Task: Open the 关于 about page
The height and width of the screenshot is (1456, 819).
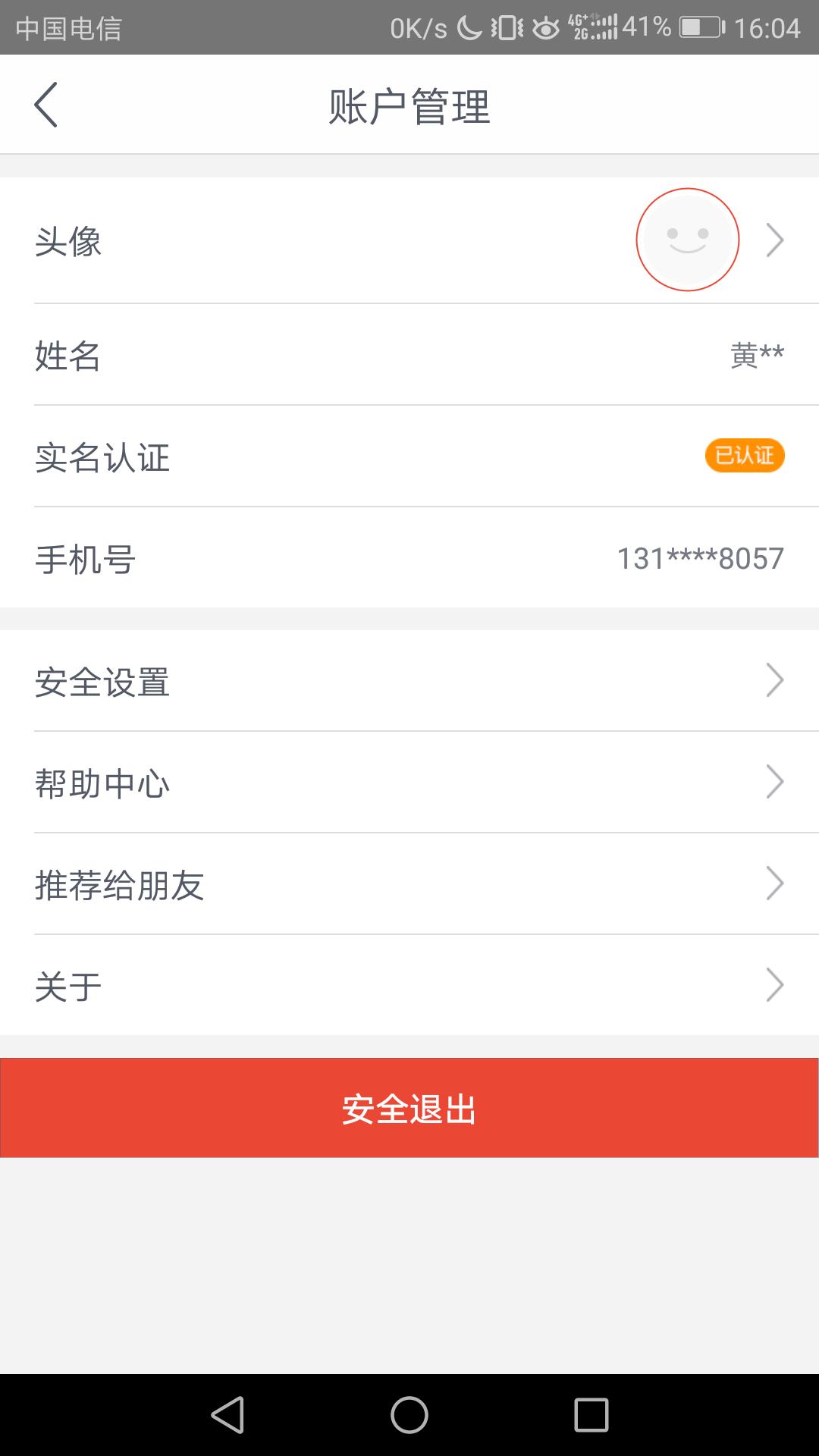Action: tap(409, 986)
